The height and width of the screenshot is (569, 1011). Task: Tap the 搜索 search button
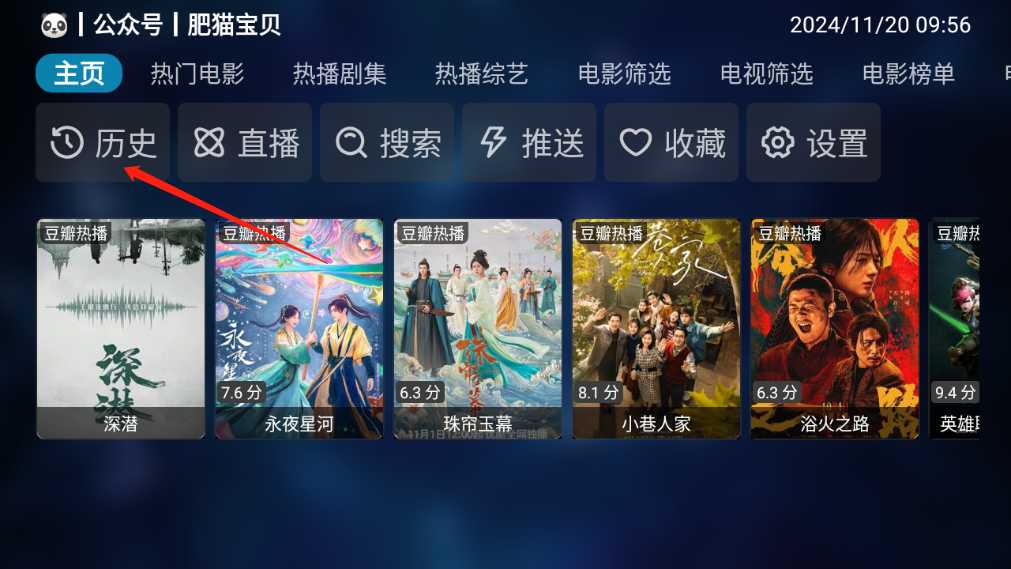[388, 143]
